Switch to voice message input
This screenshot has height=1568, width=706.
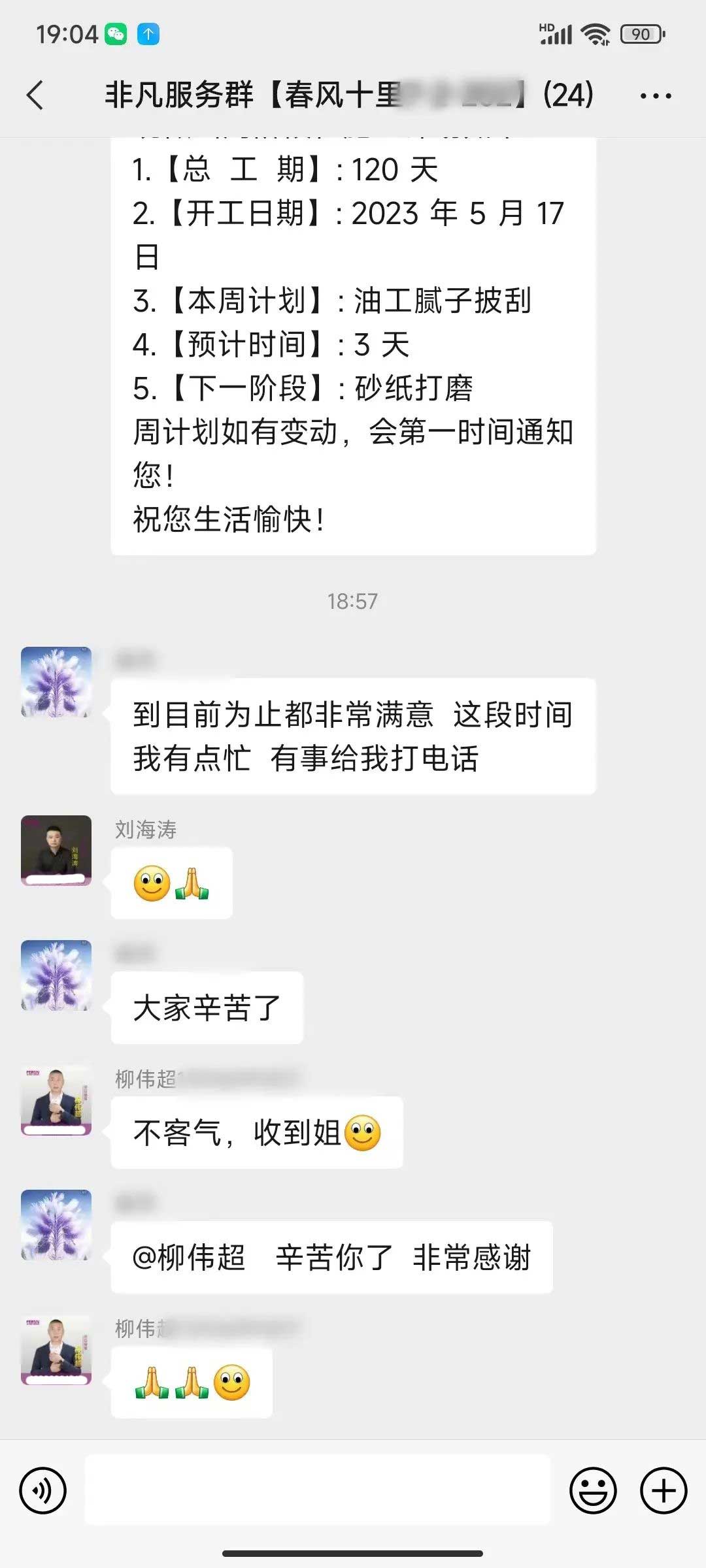(x=43, y=1491)
